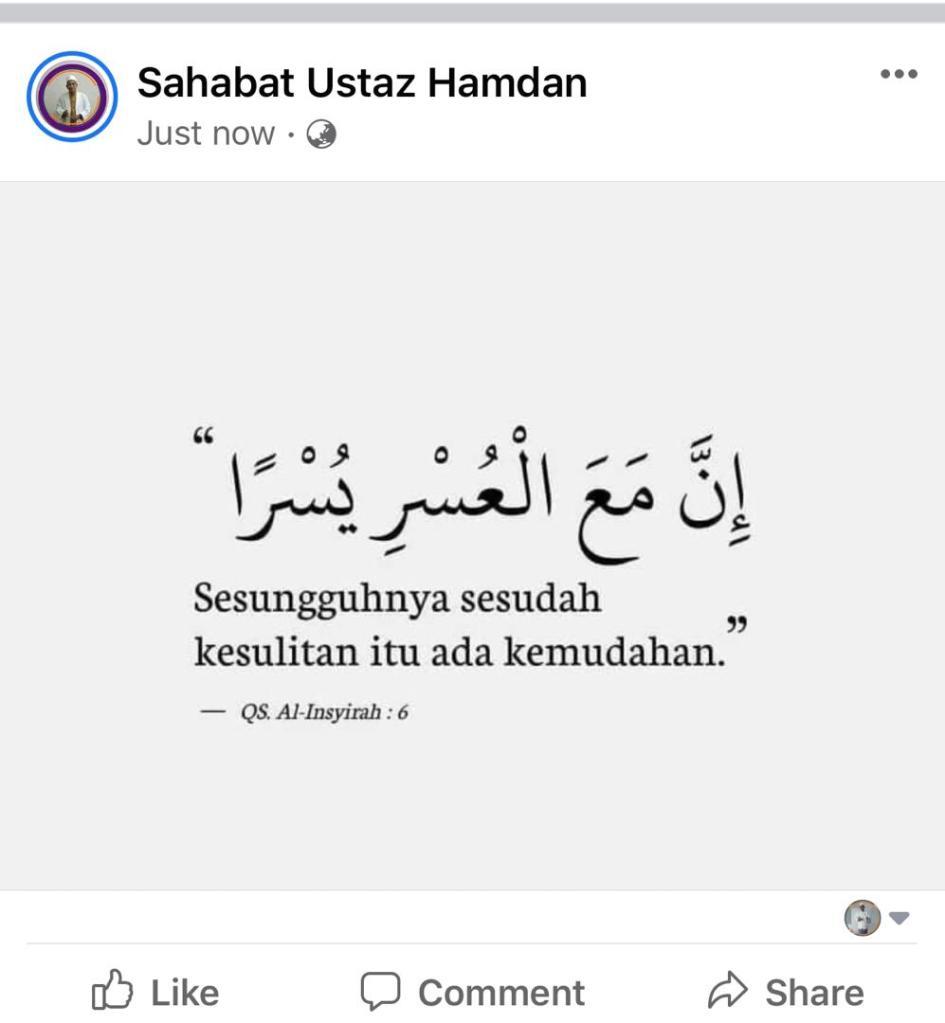Share this post
The image size is (945, 1023).
point(786,992)
